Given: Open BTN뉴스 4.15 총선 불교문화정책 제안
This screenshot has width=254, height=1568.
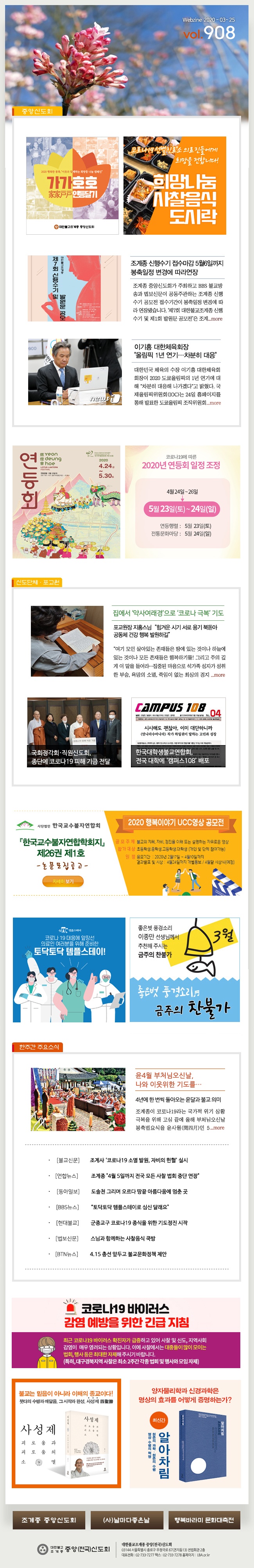Looking at the screenshot, I should [x=128, y=1254].
